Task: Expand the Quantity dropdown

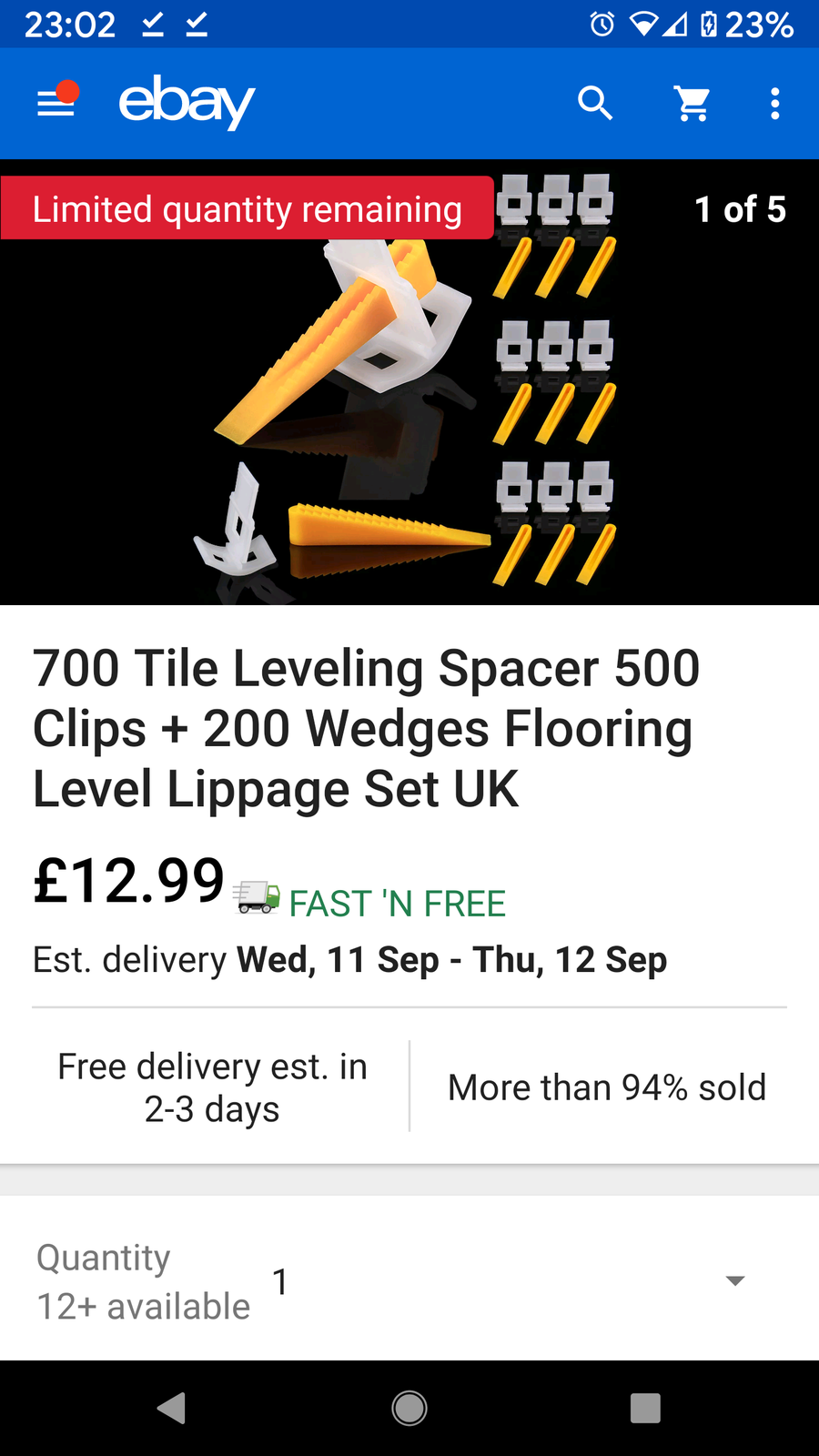Action: pos(734,1280)
